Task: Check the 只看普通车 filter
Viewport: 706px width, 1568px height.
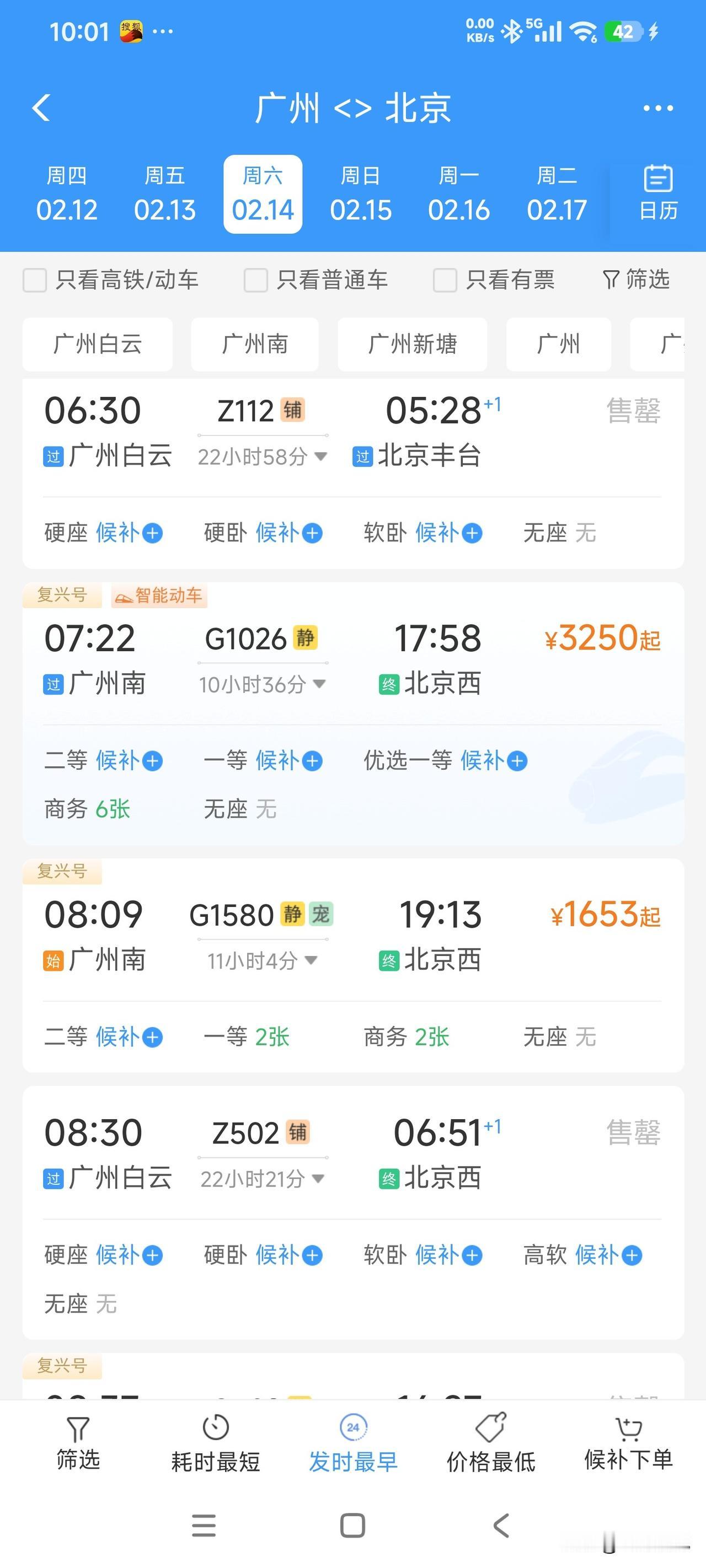Action: click(255, 280)
